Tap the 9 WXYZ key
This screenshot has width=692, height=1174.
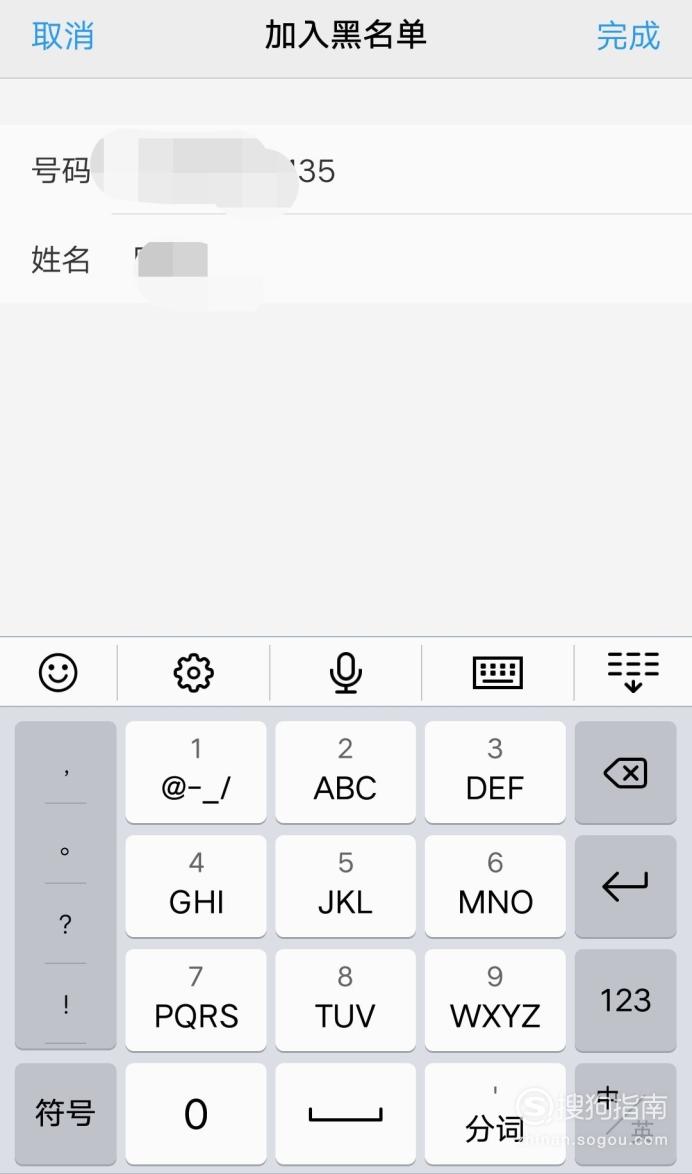[495, 1000]
